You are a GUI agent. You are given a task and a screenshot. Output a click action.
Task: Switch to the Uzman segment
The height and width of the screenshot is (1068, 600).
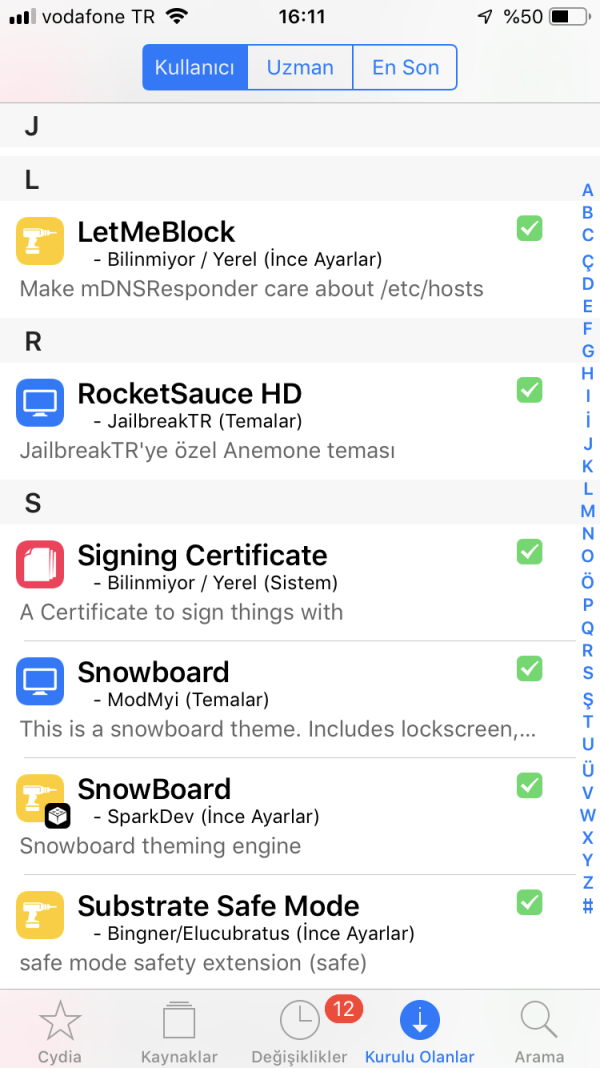(x=300, y=68)
